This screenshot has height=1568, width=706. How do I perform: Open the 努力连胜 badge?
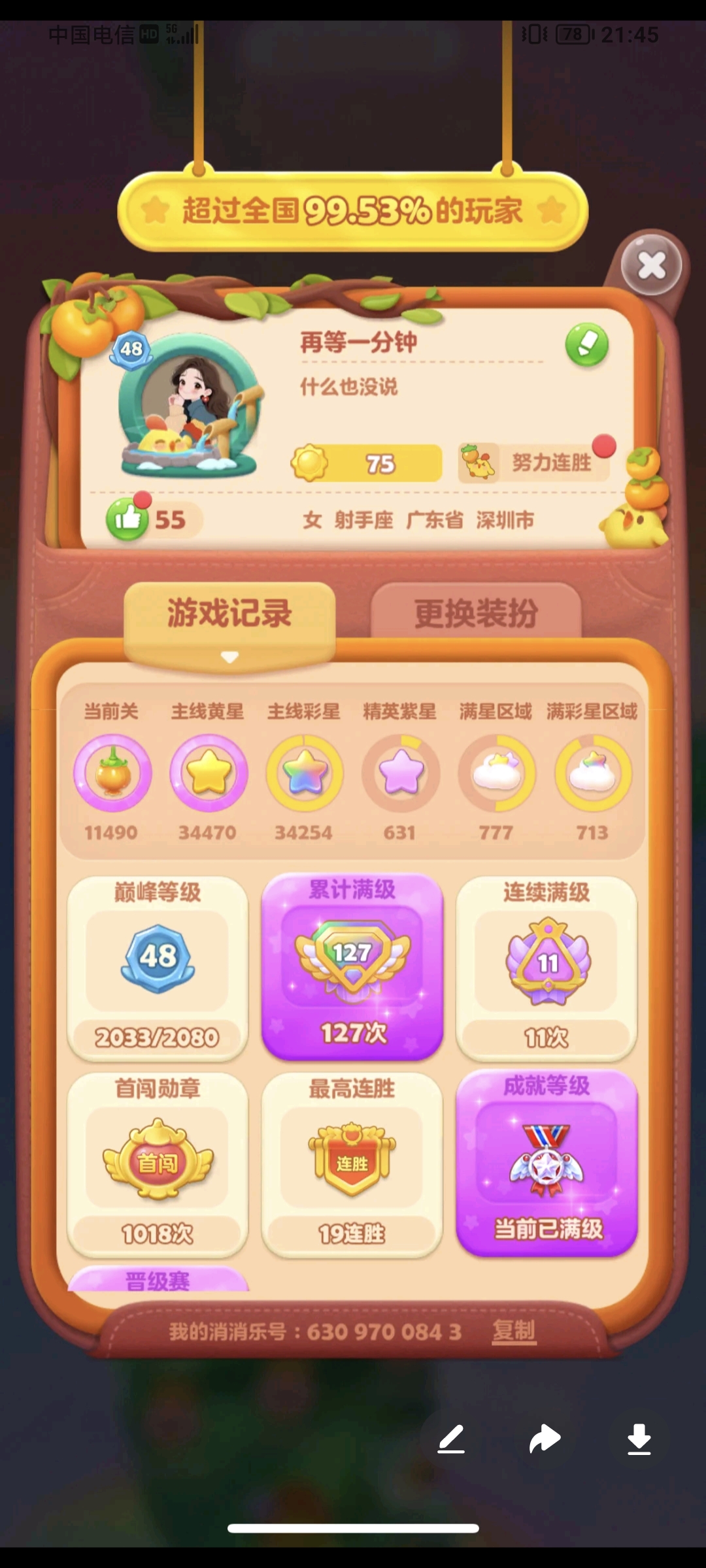pyautogui.click(x=535, y=463)
